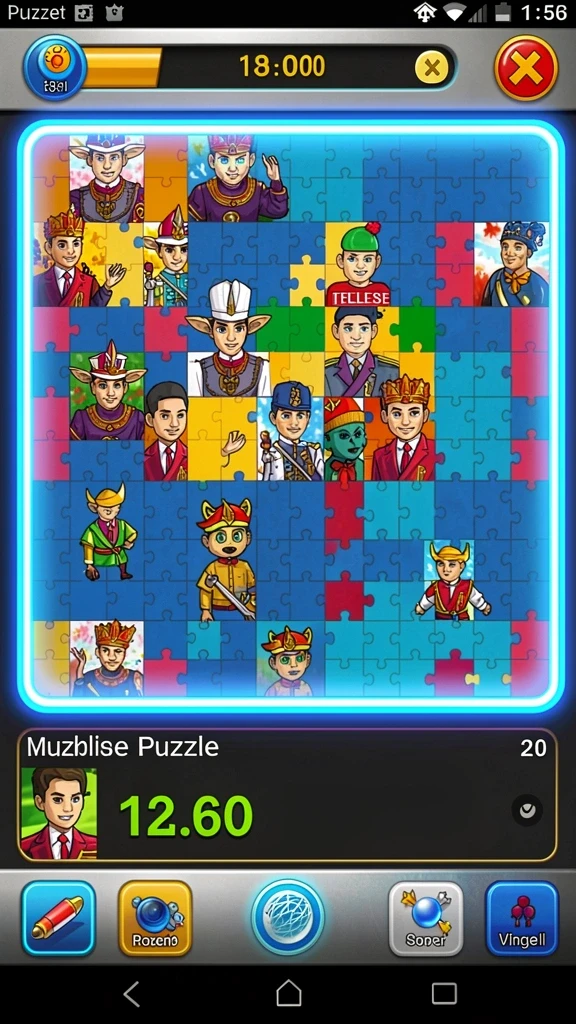
Task: Go to the system home screen
Action: coord(288,994)
